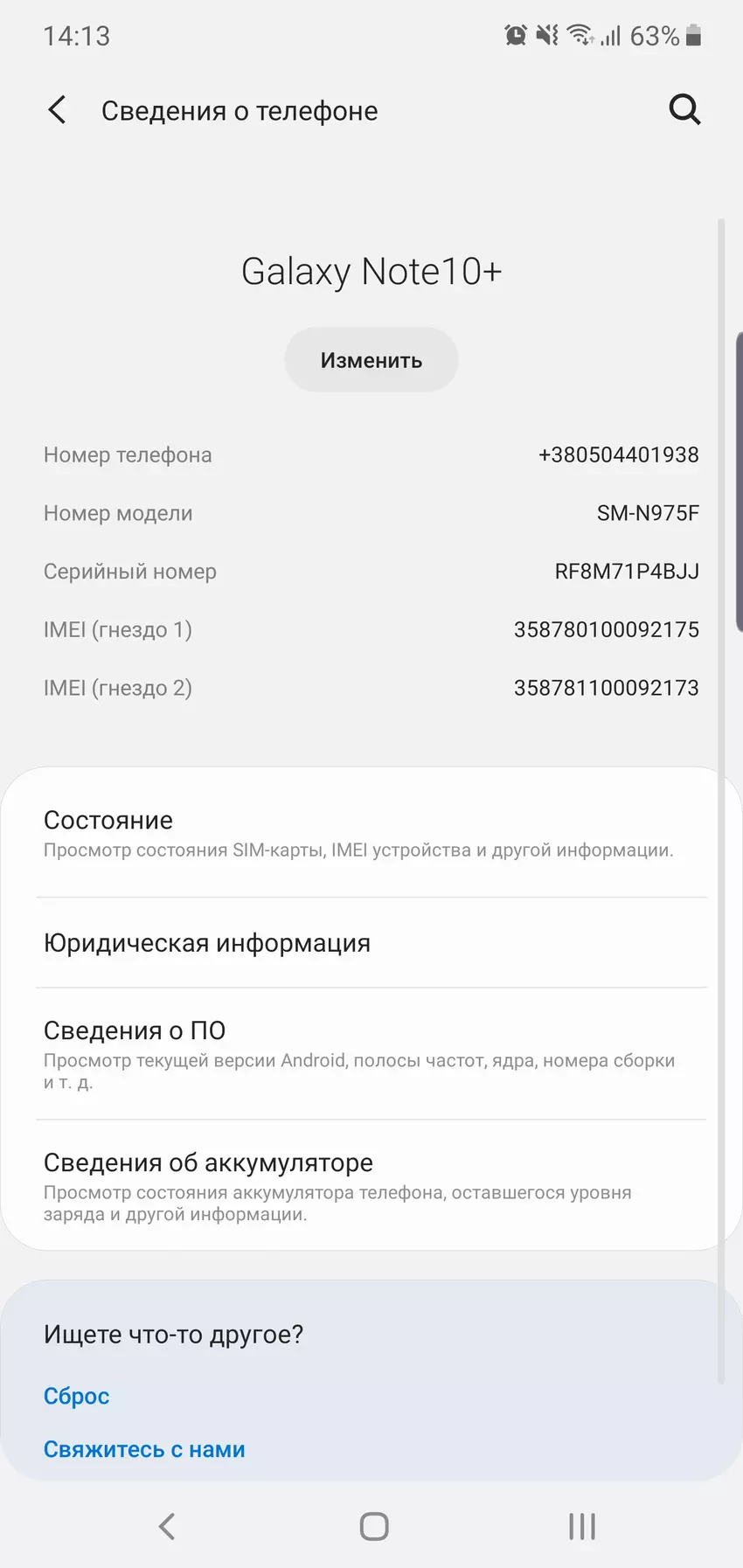Open recent apps from navigation bar
Image resolution: width=743 pixels, height=1568 pixels.
[582, 1526]
